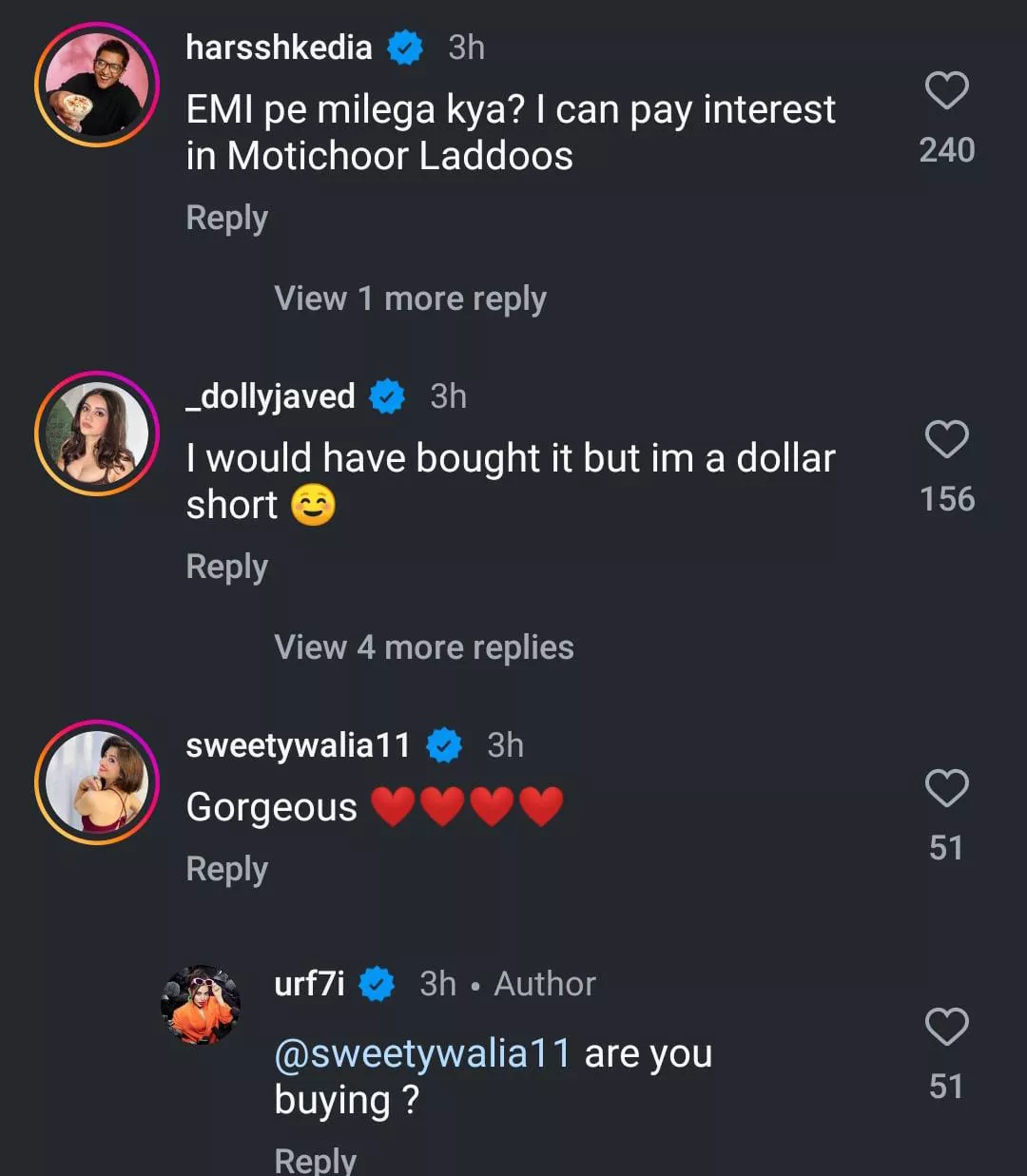1027x1176 pixels.
Task: Reply to urf7i's comment
Action: (x=315, y=1159)
